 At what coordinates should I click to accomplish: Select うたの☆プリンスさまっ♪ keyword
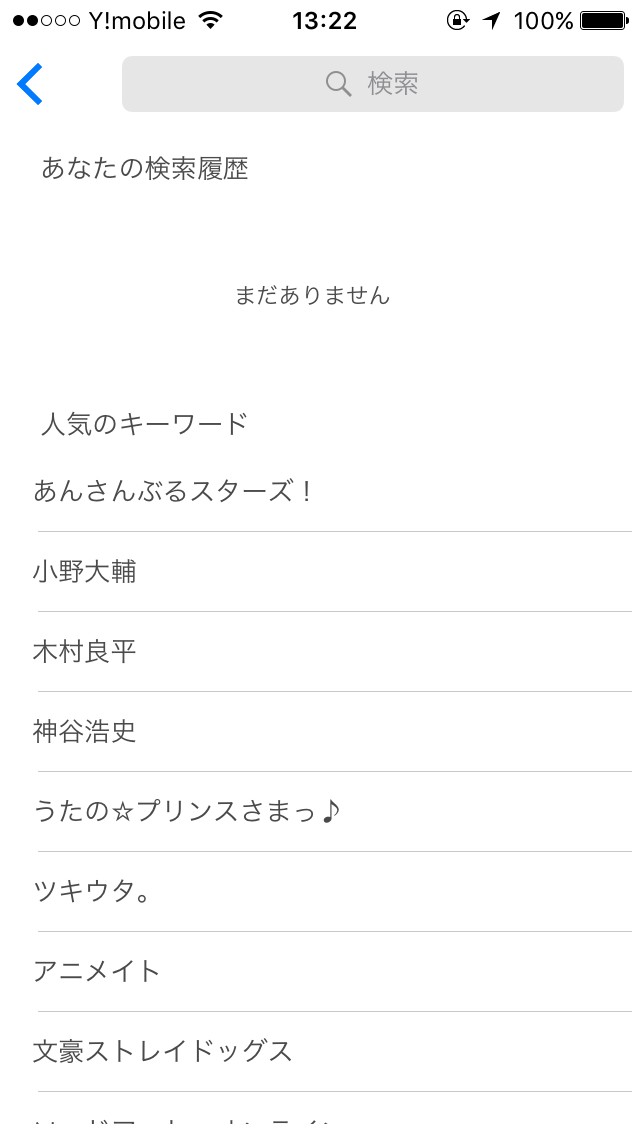point(320,811)
